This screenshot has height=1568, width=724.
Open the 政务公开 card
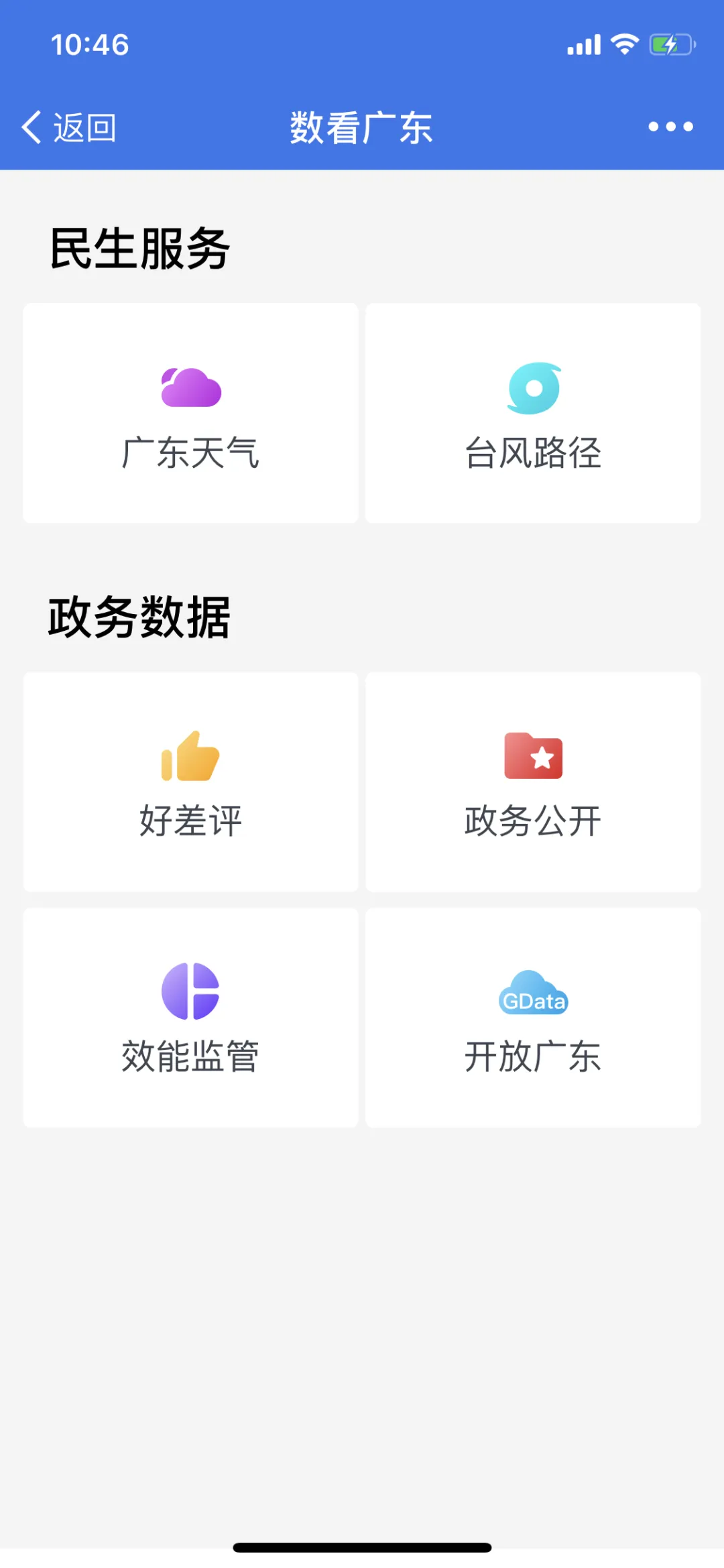[x=533, y=782]
